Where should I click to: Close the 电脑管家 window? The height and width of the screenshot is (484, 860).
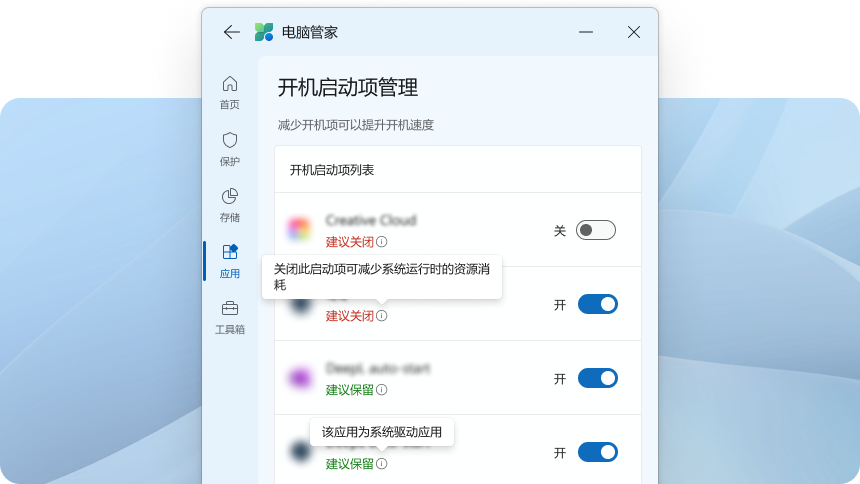(633, 32)
